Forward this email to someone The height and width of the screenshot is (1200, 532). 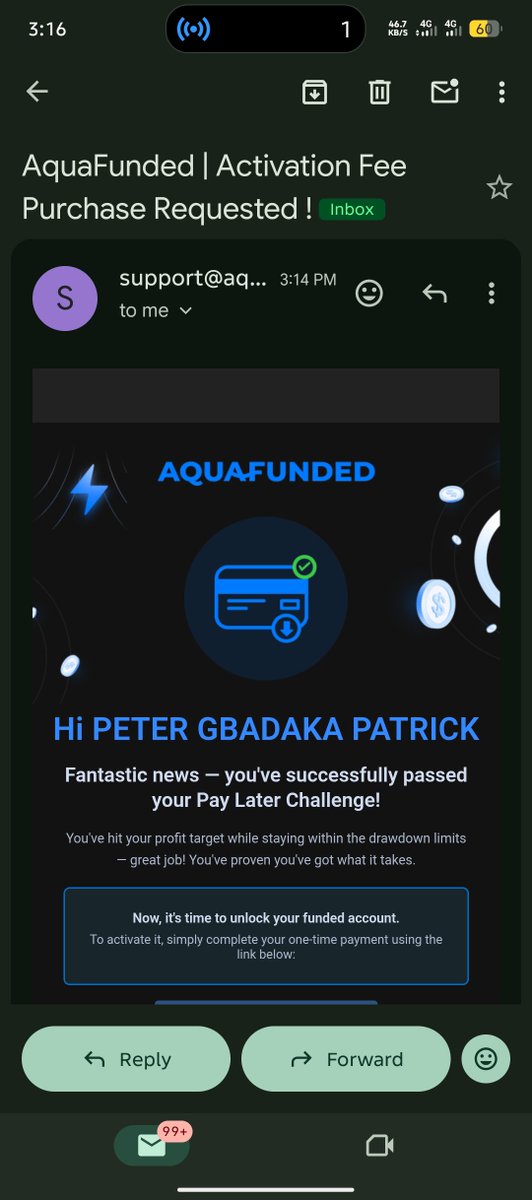(x=345, y=1059)
